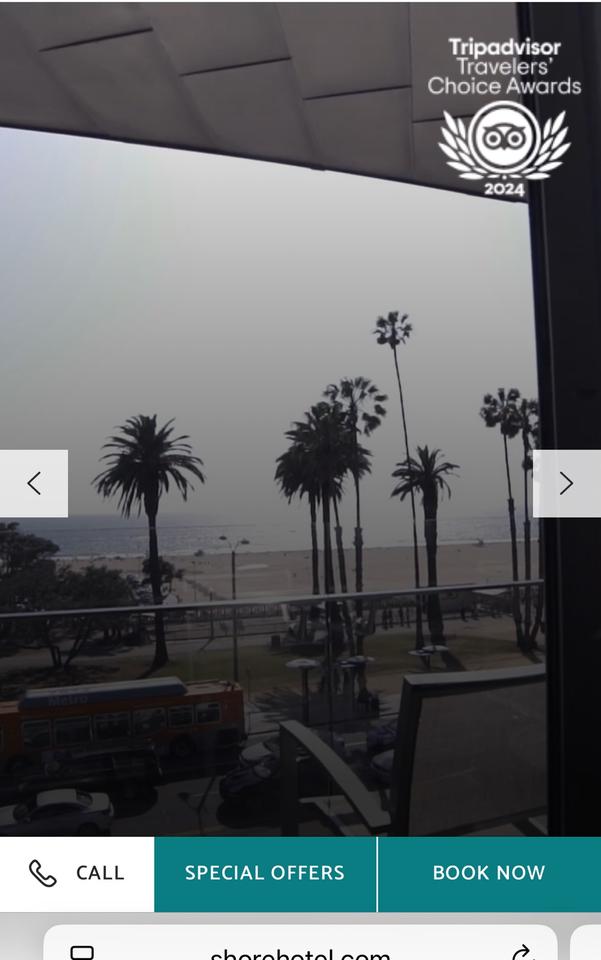Open the shorehotel.com address bar
Image resolution: width=601 pixels, height=960 pixels.
click(300, 952)
